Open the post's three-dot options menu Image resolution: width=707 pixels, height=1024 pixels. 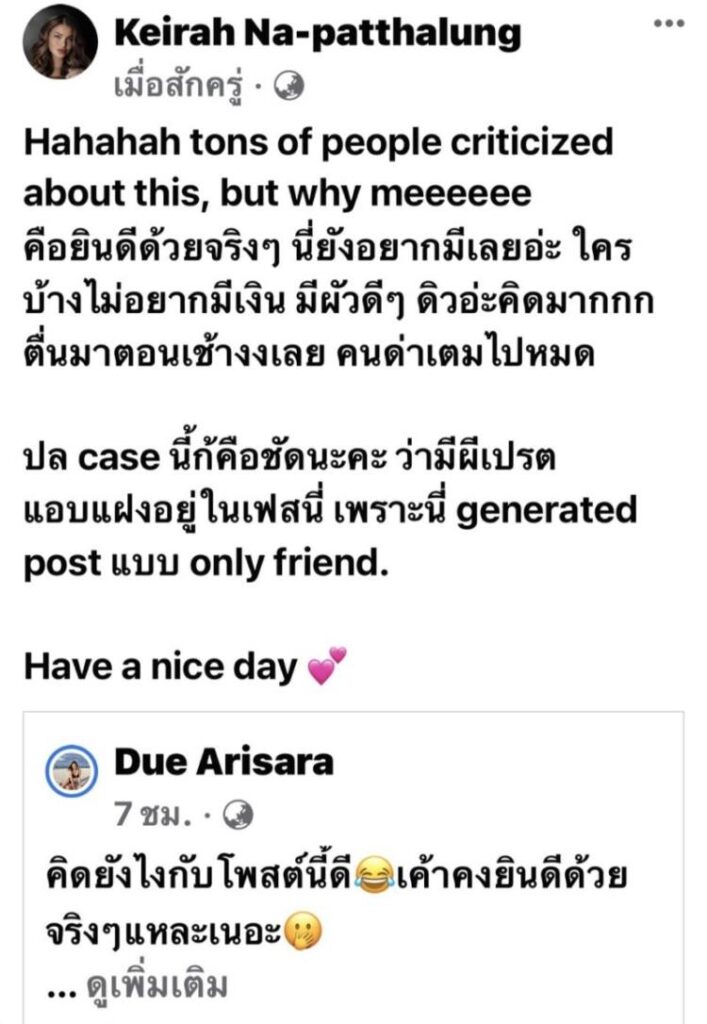coord(668,24)
